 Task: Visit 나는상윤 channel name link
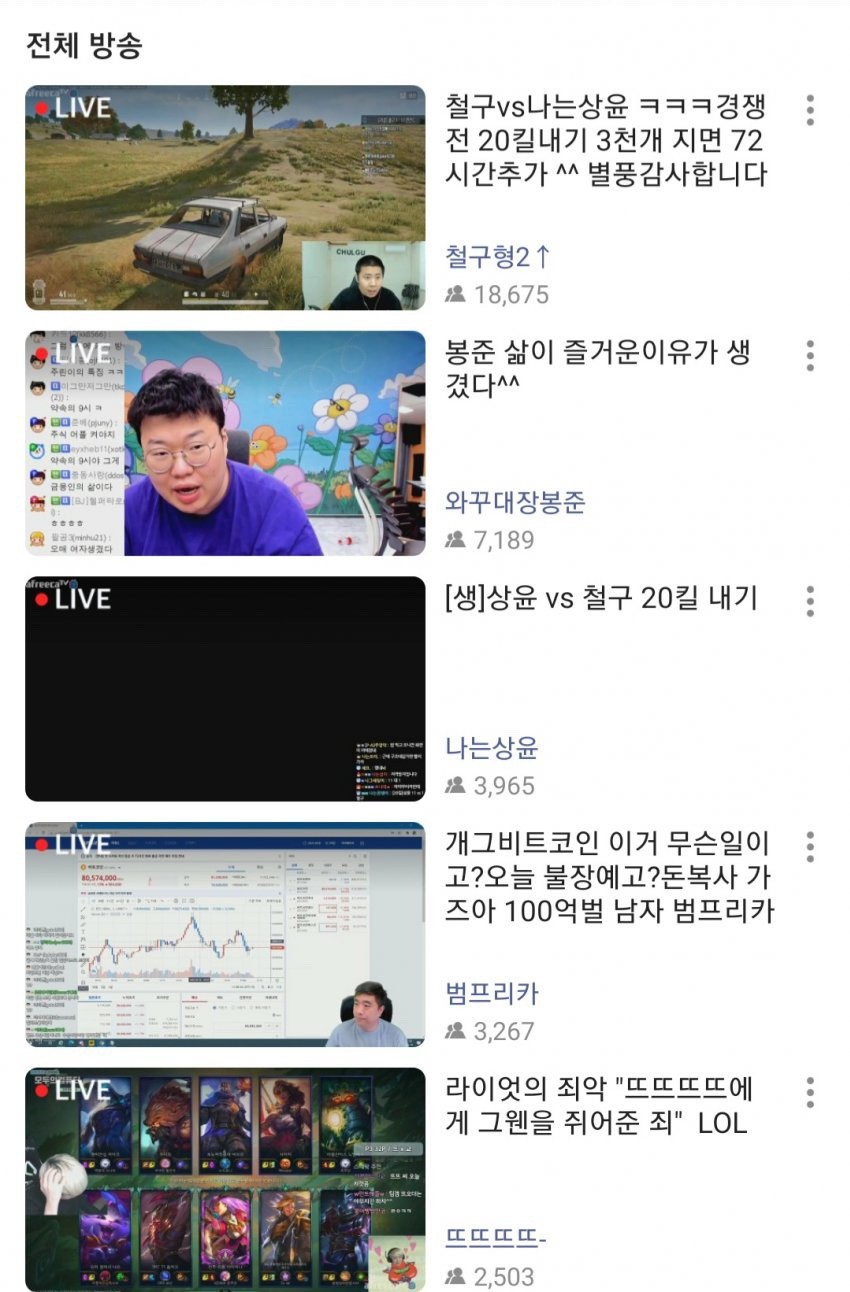tap(492, 747)
